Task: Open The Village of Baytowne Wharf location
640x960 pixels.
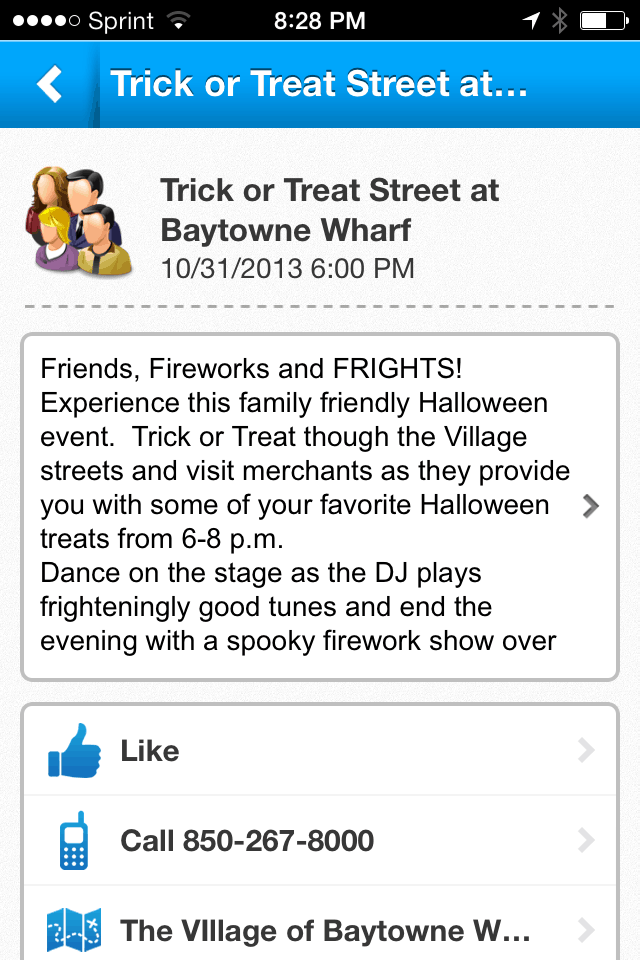Action: click(x=320, y=930)
